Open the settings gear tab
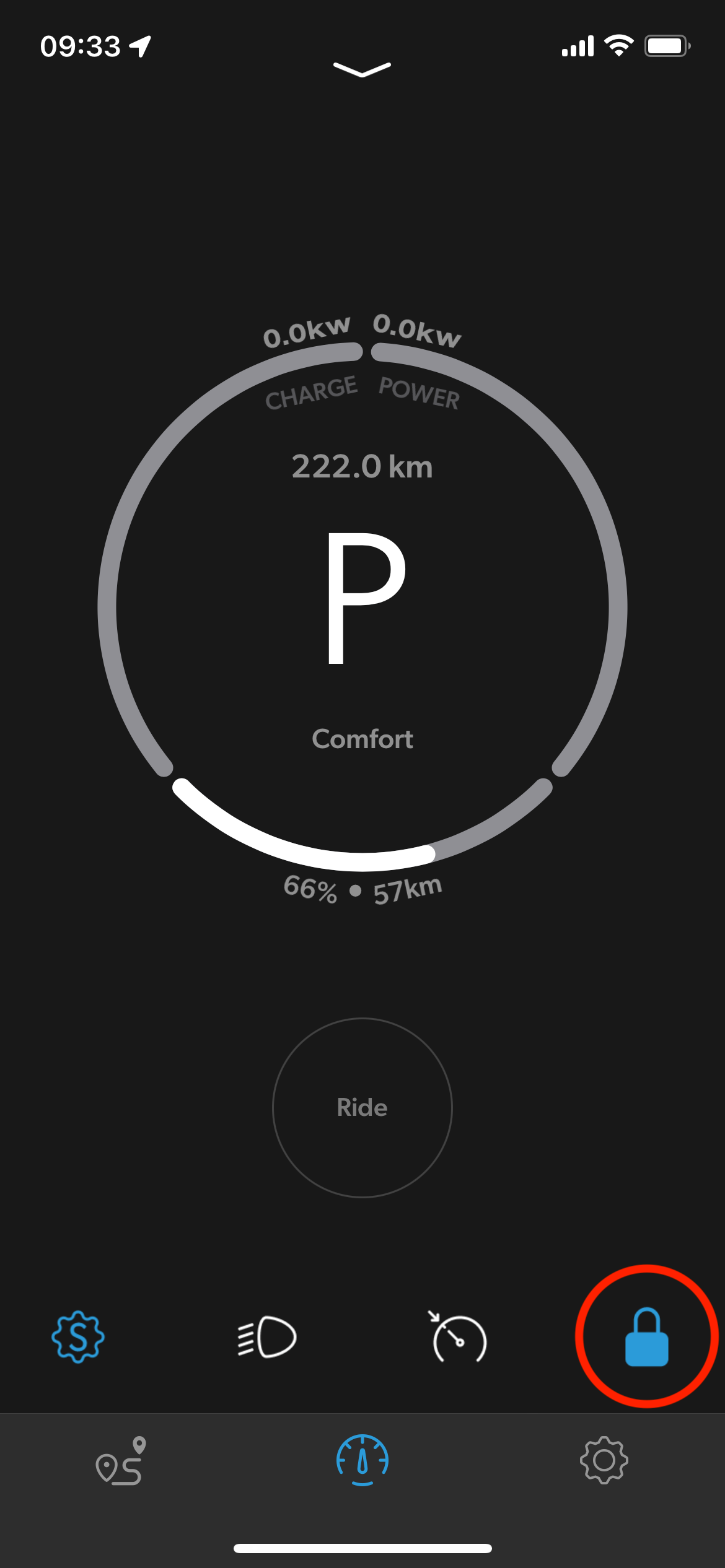The image size is (725, 1568). 604,1460
